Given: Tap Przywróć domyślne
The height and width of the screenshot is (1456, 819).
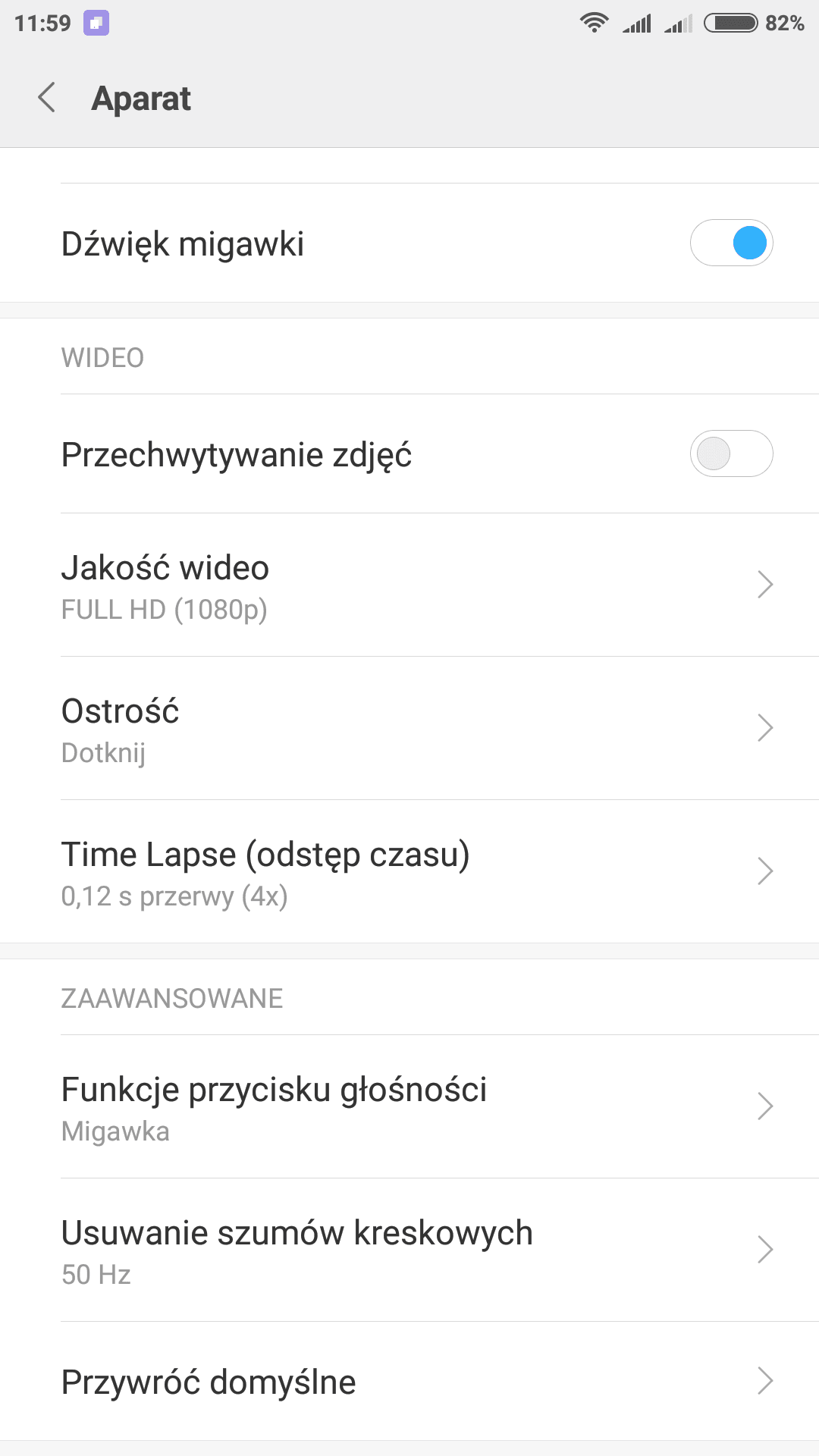Looking at the screenshot, I should coord(409,1381).
